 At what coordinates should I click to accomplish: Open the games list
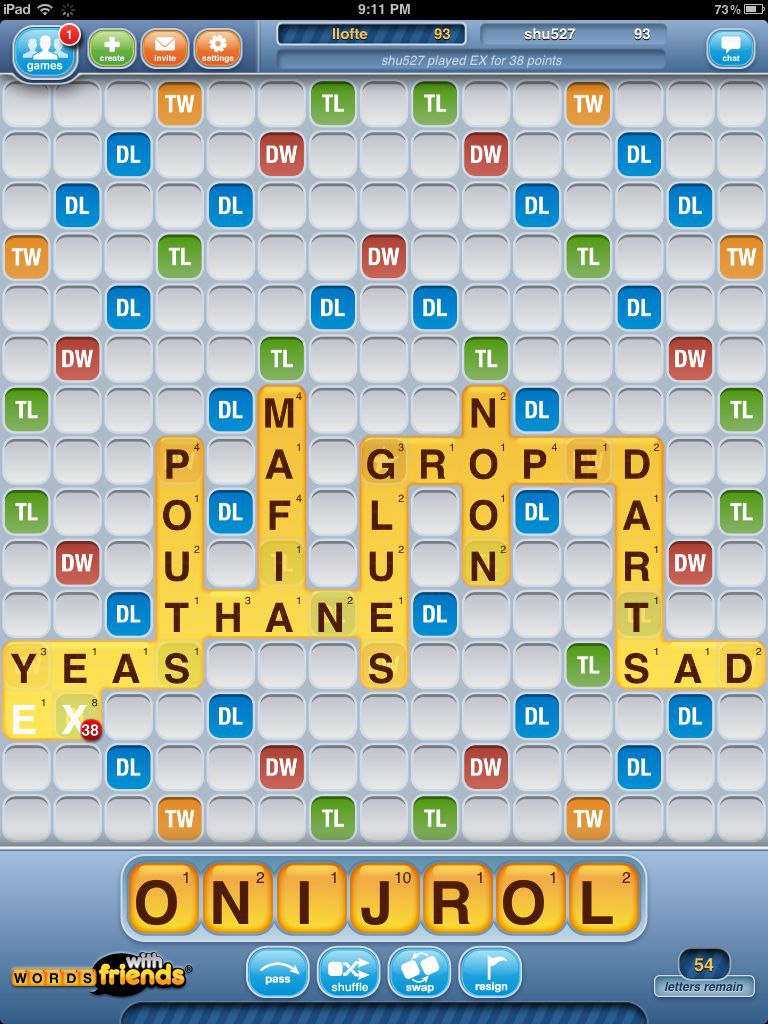44,50
